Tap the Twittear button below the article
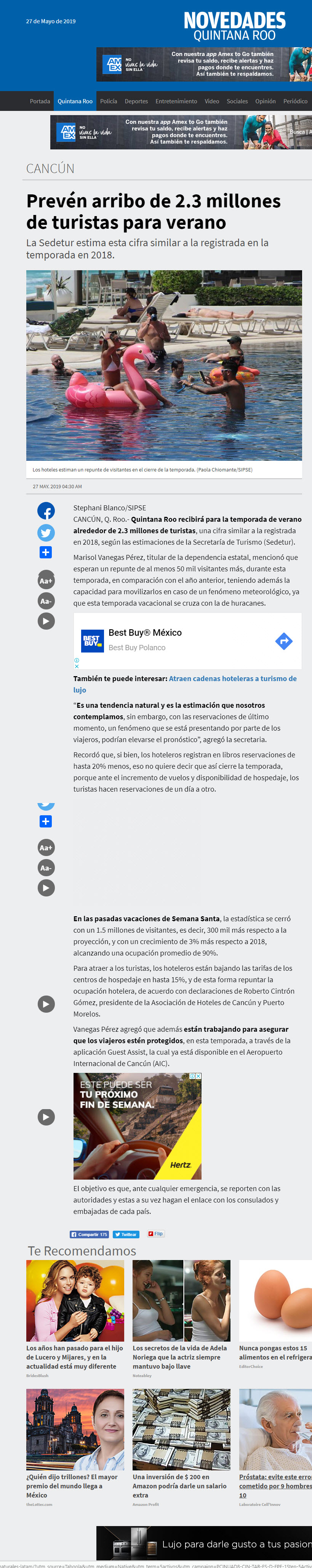This screenshot has height=1568, width=312. [x=126, y=1235]
